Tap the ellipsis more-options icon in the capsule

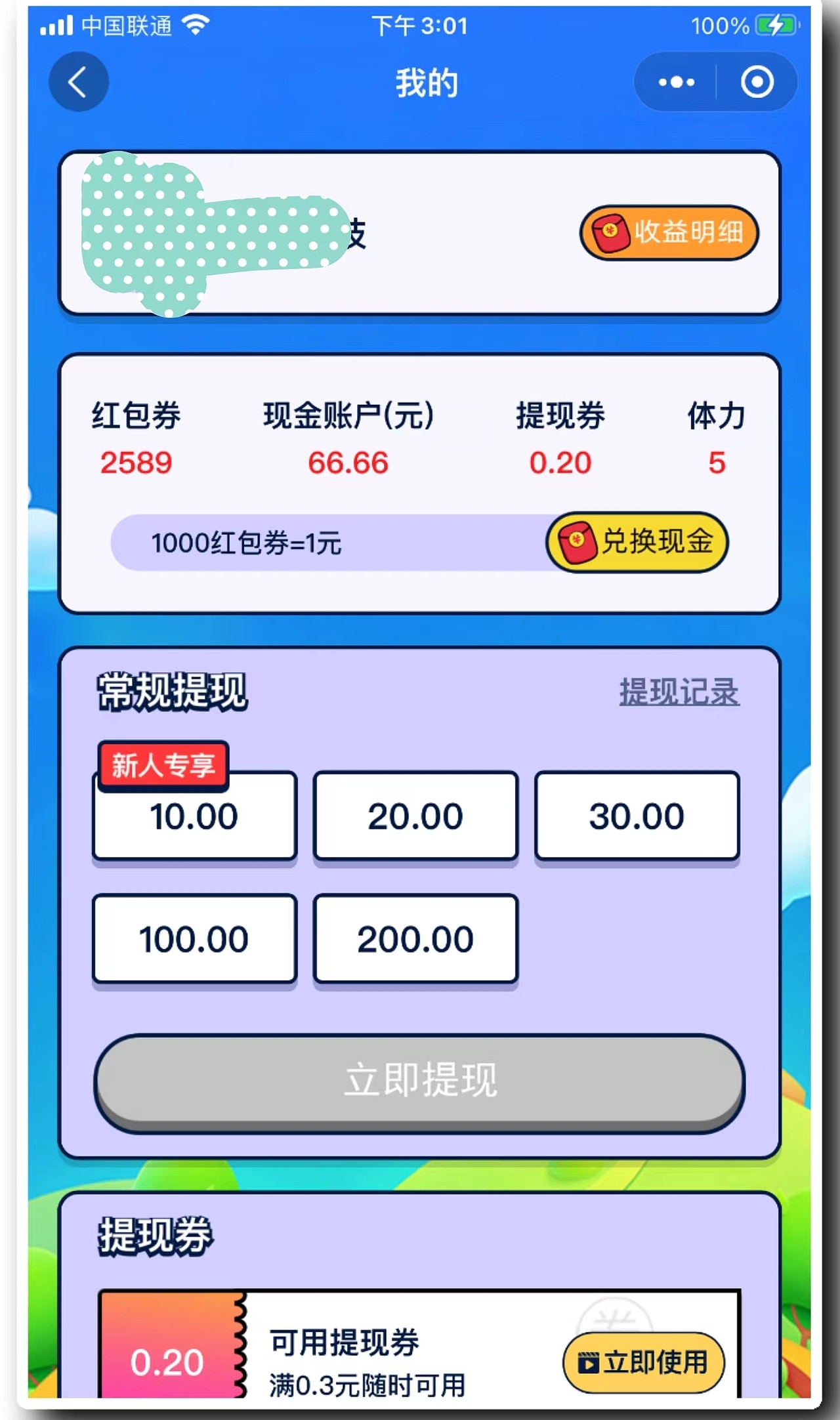click(677, 81)
